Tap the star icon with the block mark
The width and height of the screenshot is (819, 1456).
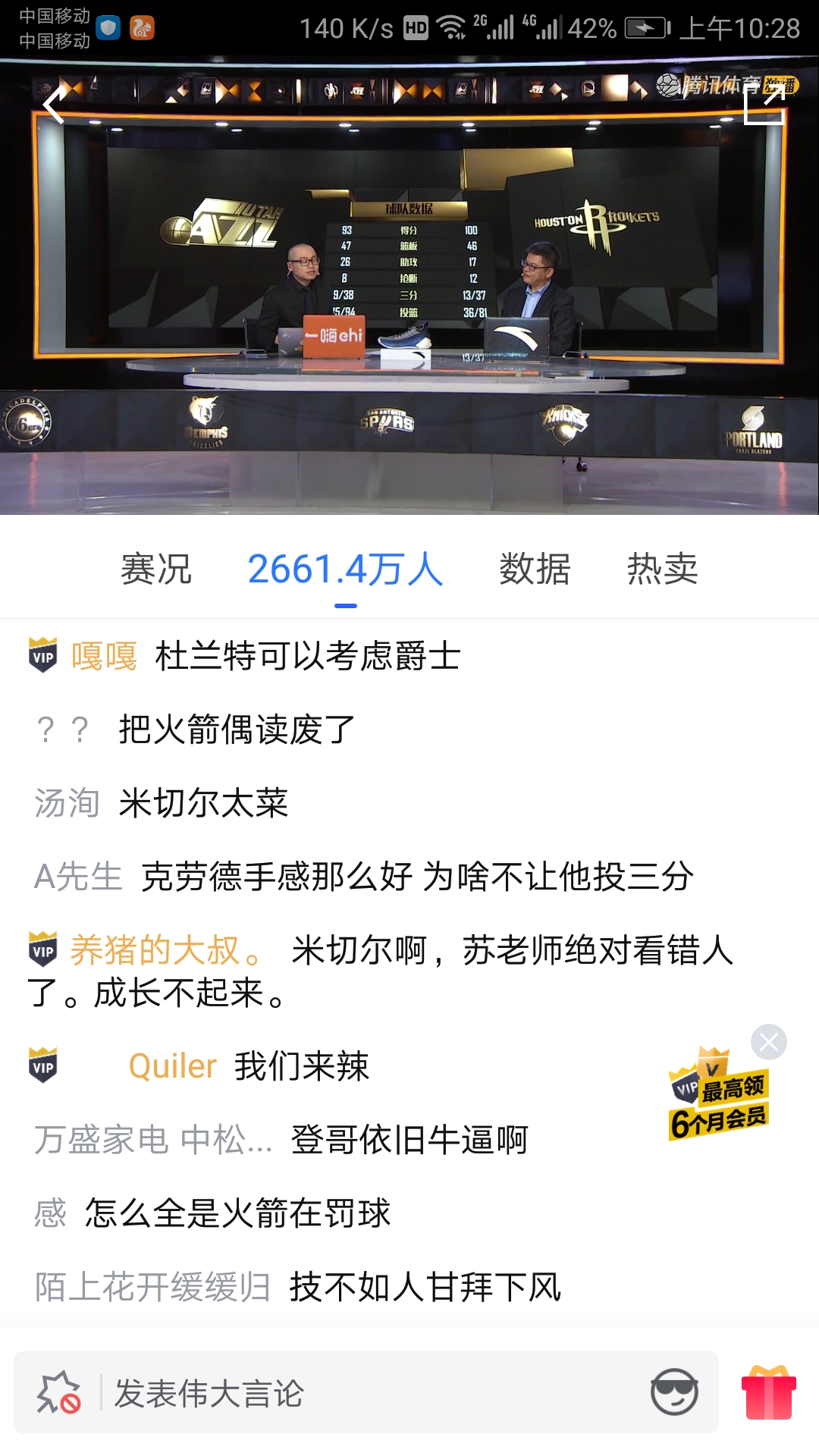pyautogui.click(x=58, y=1392)
